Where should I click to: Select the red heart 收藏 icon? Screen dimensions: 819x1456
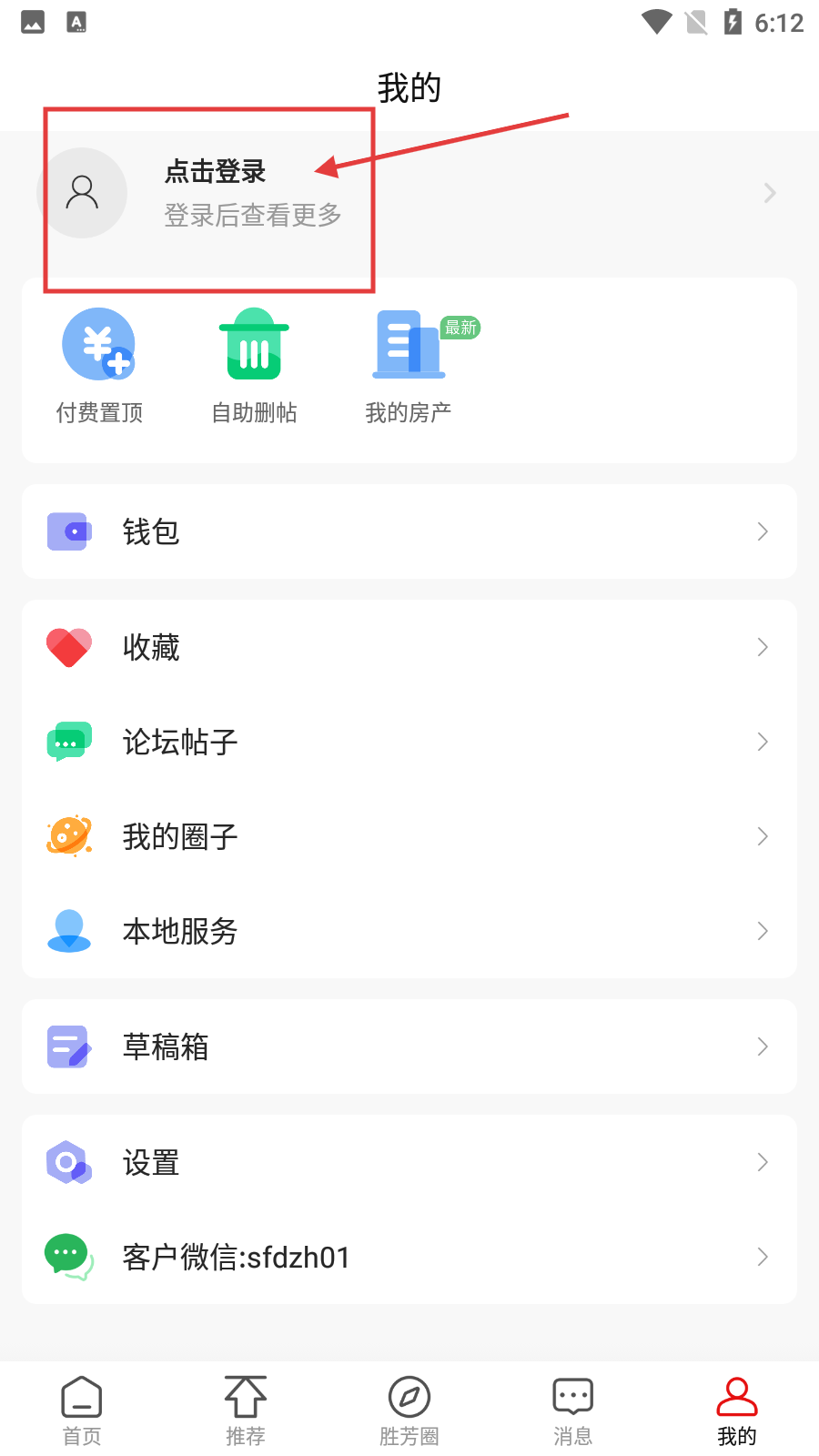click(x=68, y=647)
